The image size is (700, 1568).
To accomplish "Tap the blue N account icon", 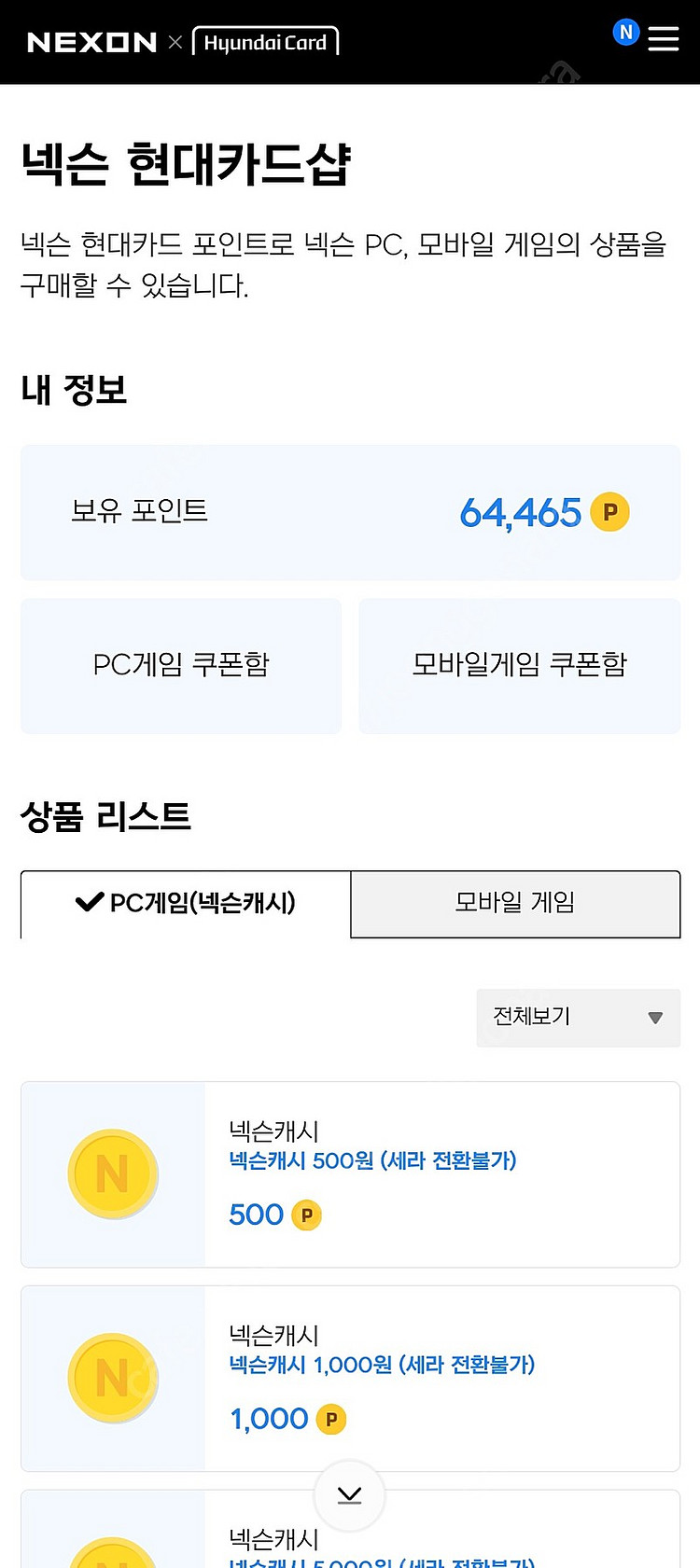I will (626, 32).
